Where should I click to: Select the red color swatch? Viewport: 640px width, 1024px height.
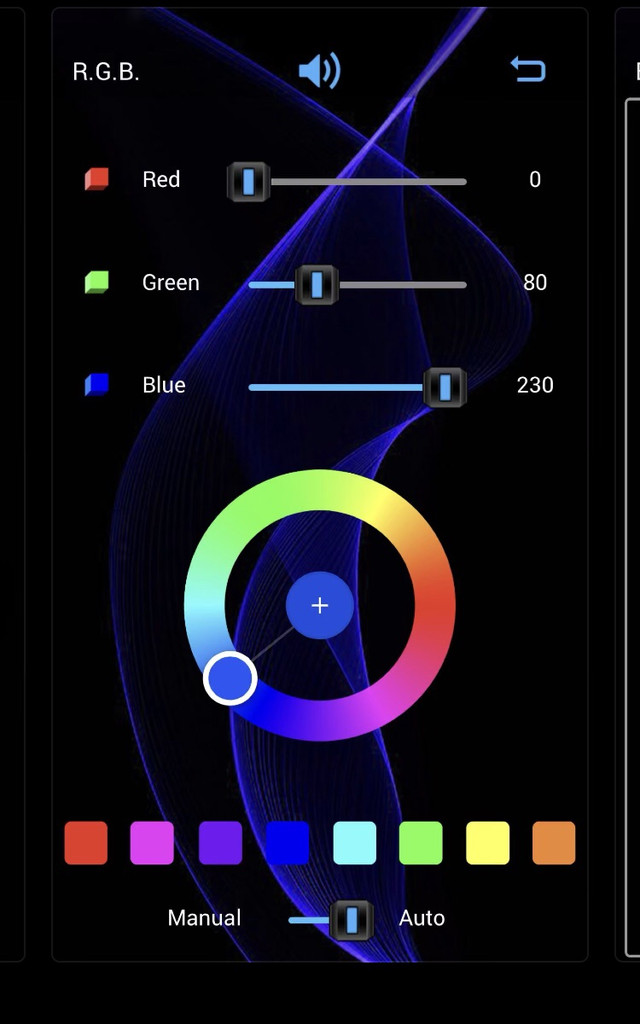(86, 843)
